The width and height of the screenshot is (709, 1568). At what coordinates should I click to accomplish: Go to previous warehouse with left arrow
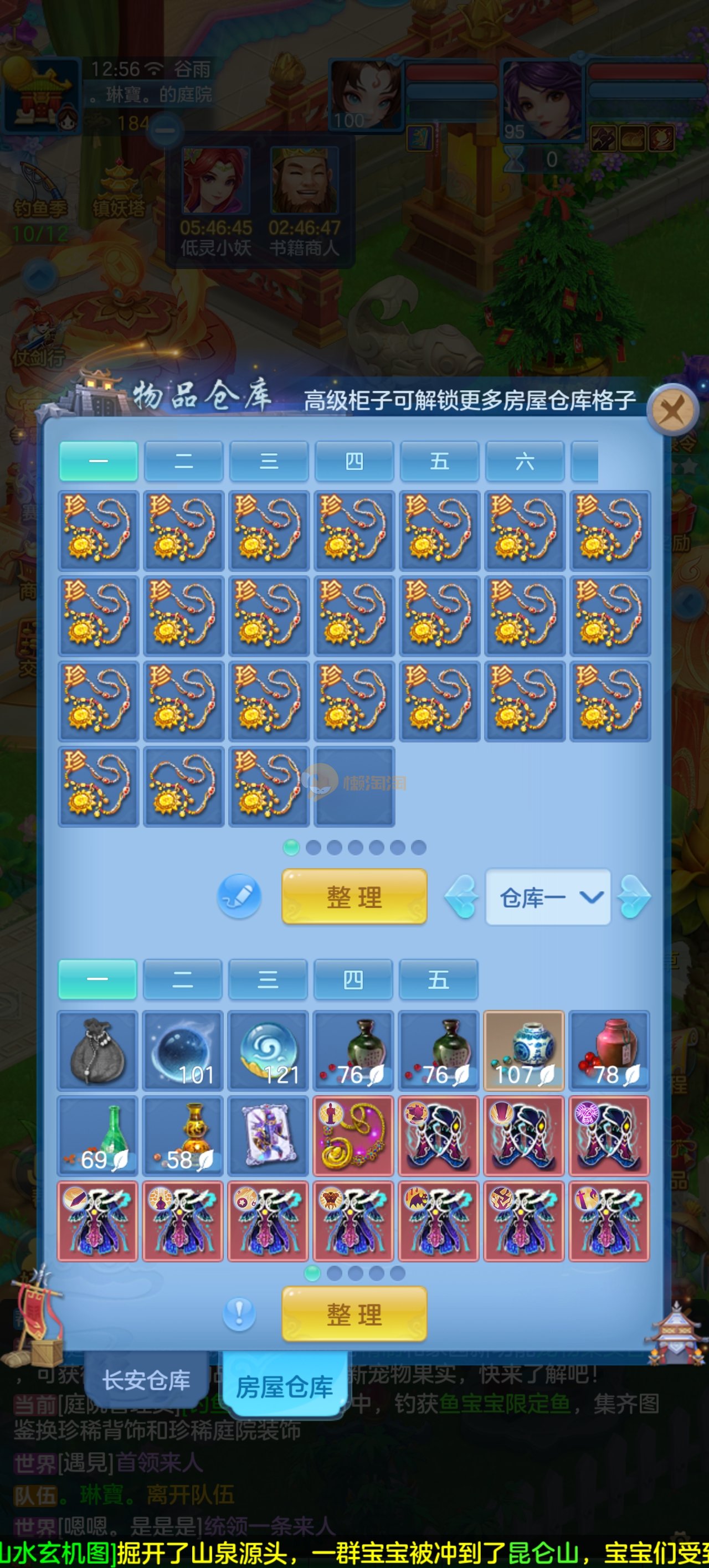pyautogui.click(x=461, y=896)
